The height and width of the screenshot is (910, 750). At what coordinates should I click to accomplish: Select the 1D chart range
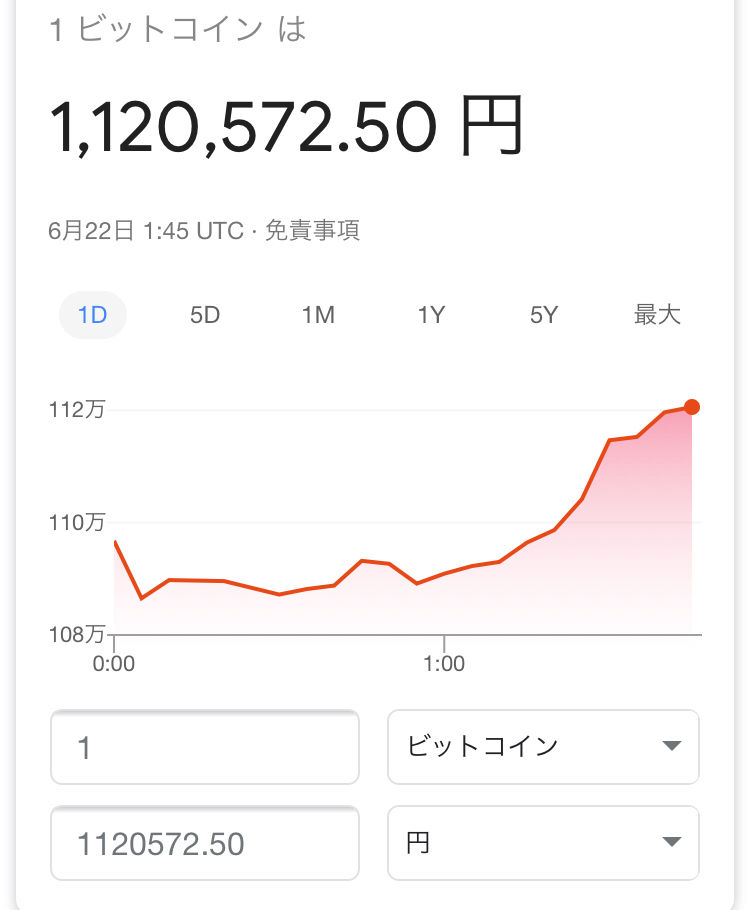click(92, 315)
